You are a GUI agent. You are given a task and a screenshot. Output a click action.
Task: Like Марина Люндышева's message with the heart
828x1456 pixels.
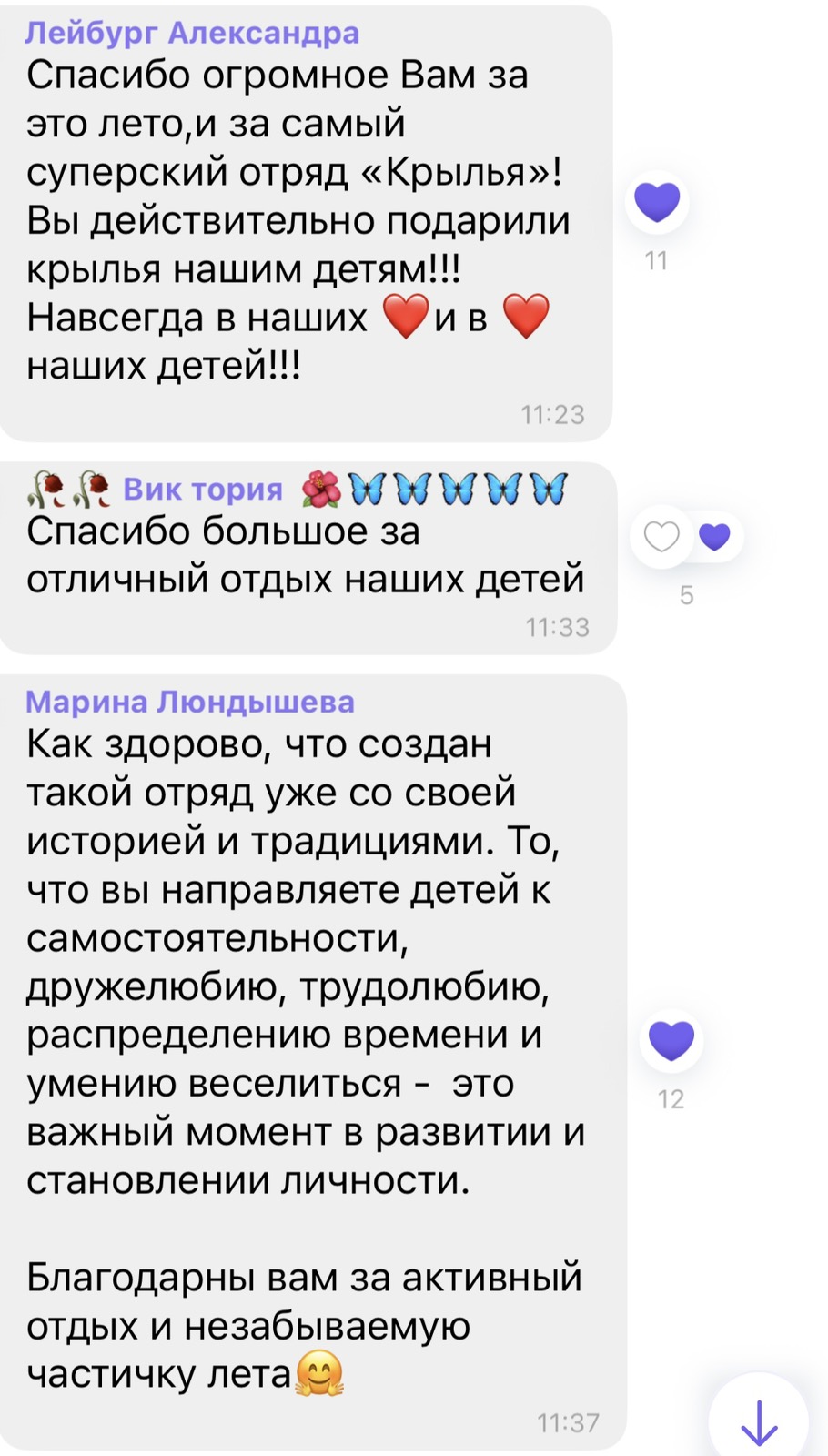(671, 1040)
